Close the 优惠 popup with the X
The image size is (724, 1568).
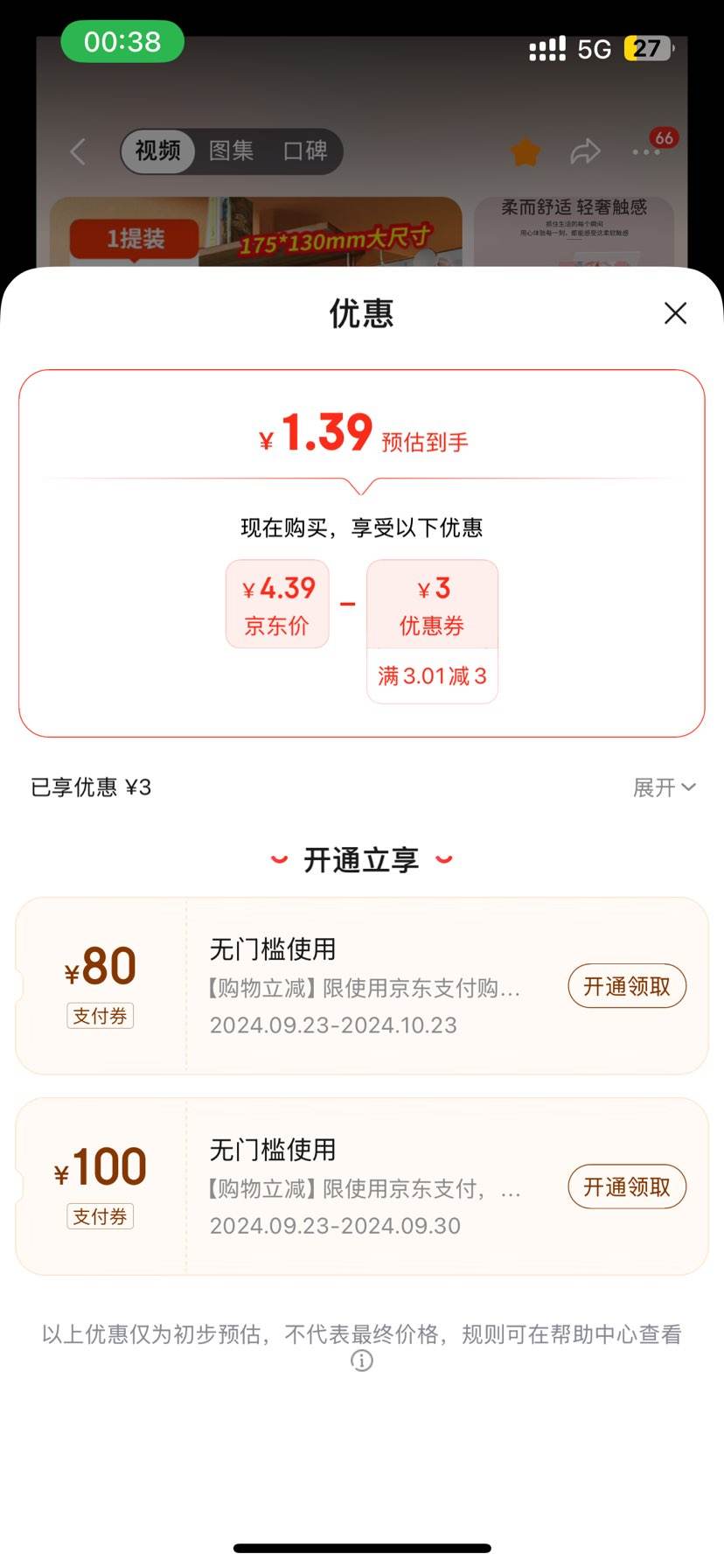[x=675, y=313]
